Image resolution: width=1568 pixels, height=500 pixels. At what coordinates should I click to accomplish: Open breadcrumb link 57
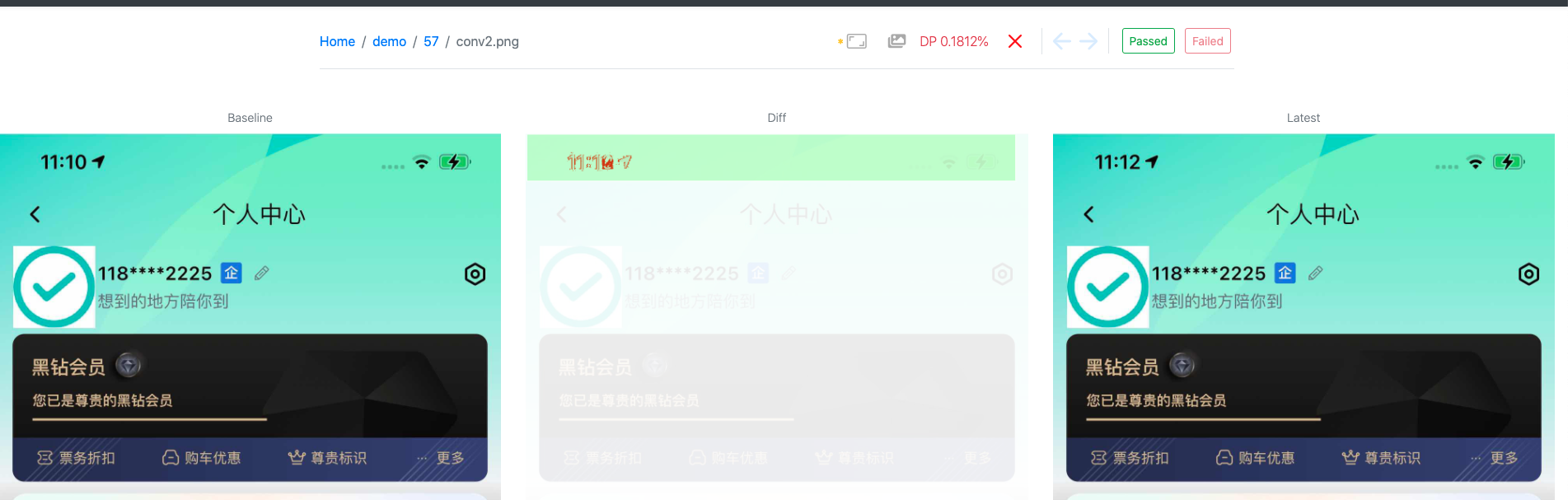431,41
